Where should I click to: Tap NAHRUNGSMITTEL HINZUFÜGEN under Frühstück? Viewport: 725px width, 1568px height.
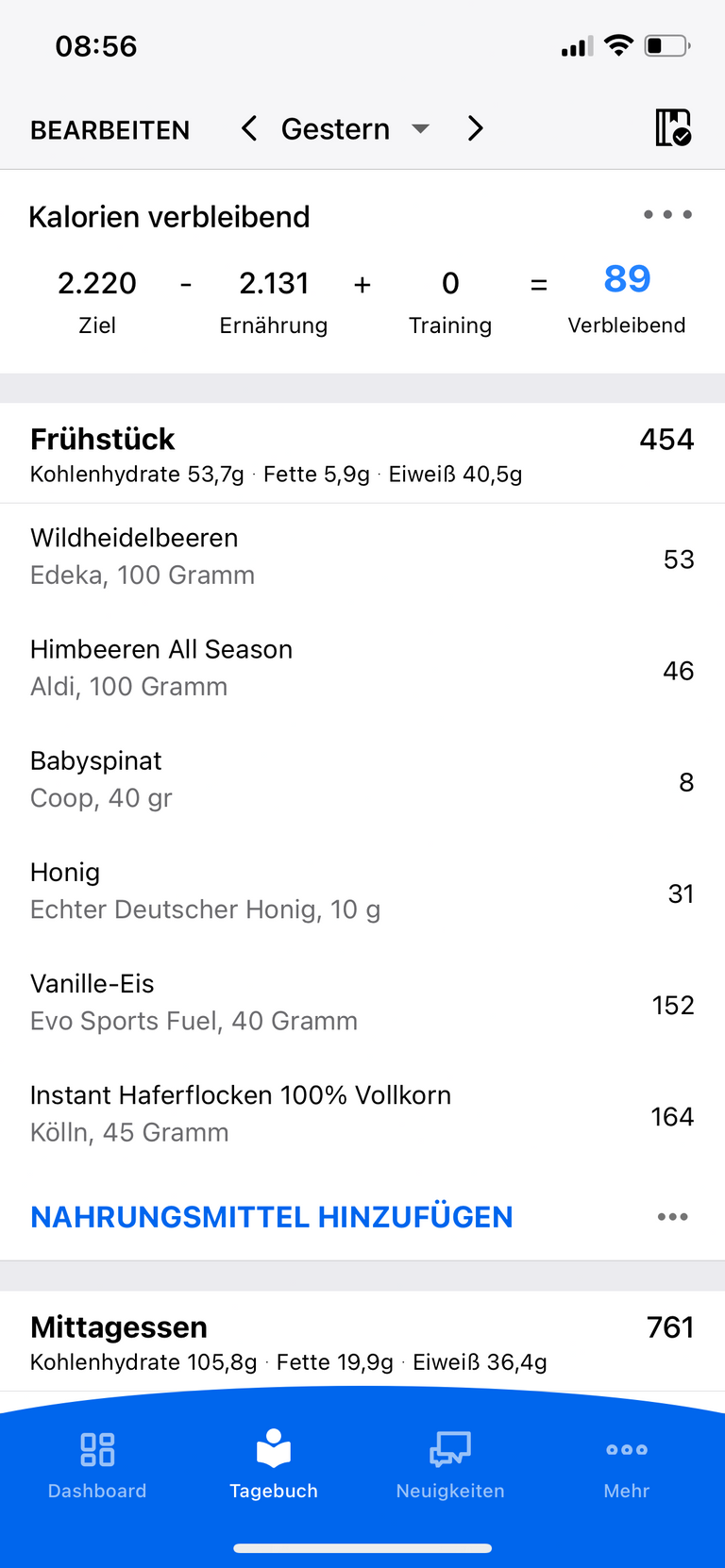272,1217
